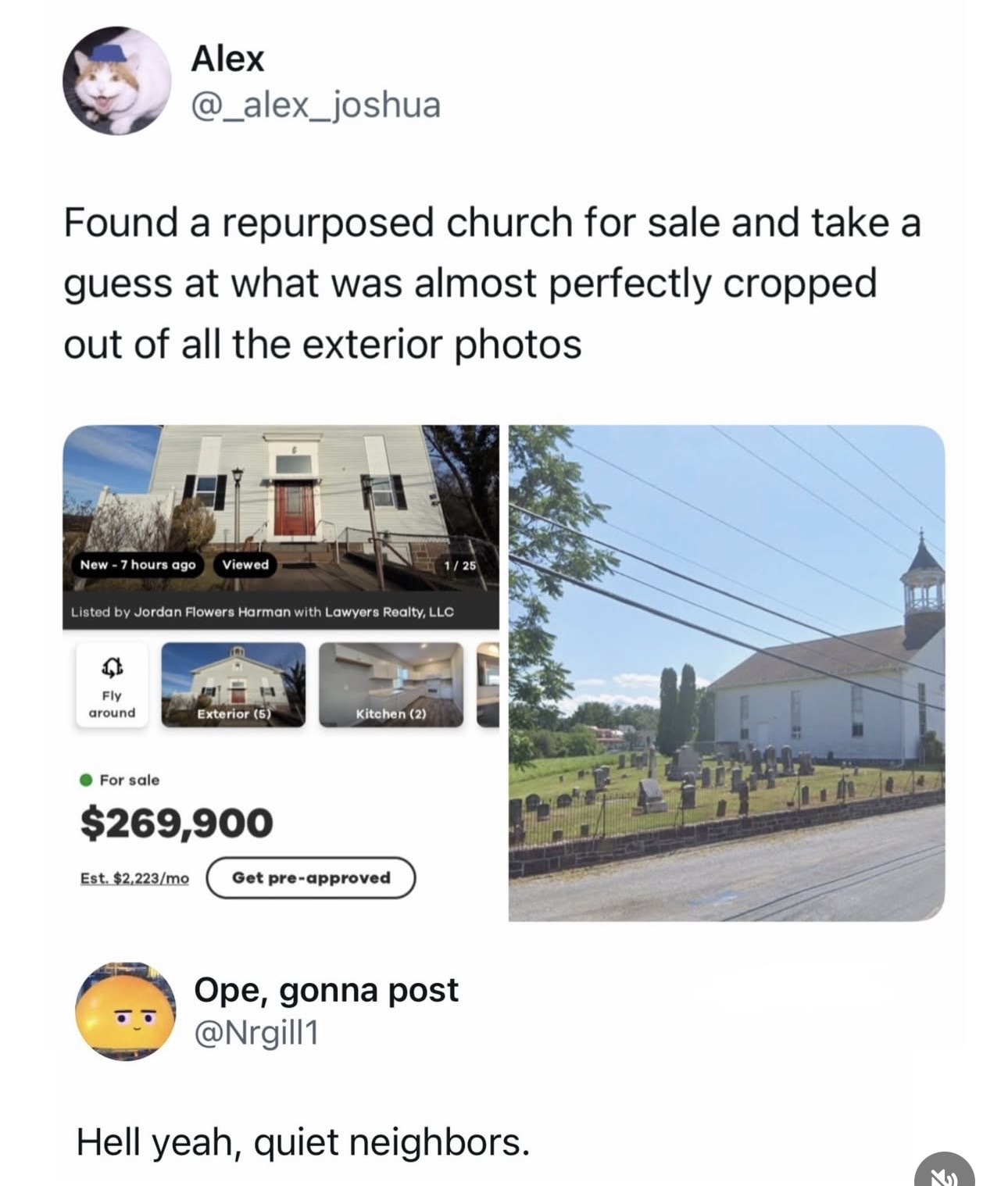Open the Fly around 3D view
This screenshot has height=1186, width=1008.
tap(113, 684)
